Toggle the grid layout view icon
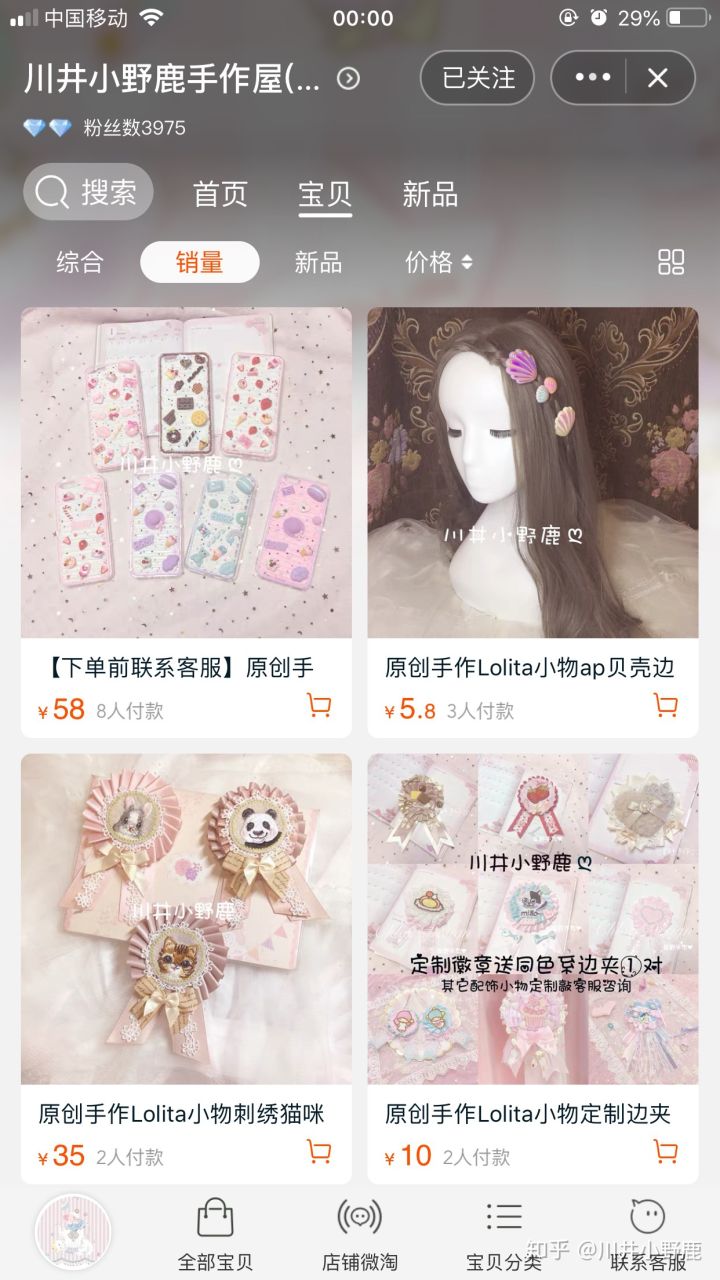This screenshot has height=1280, width=720. tap(671, 263)
